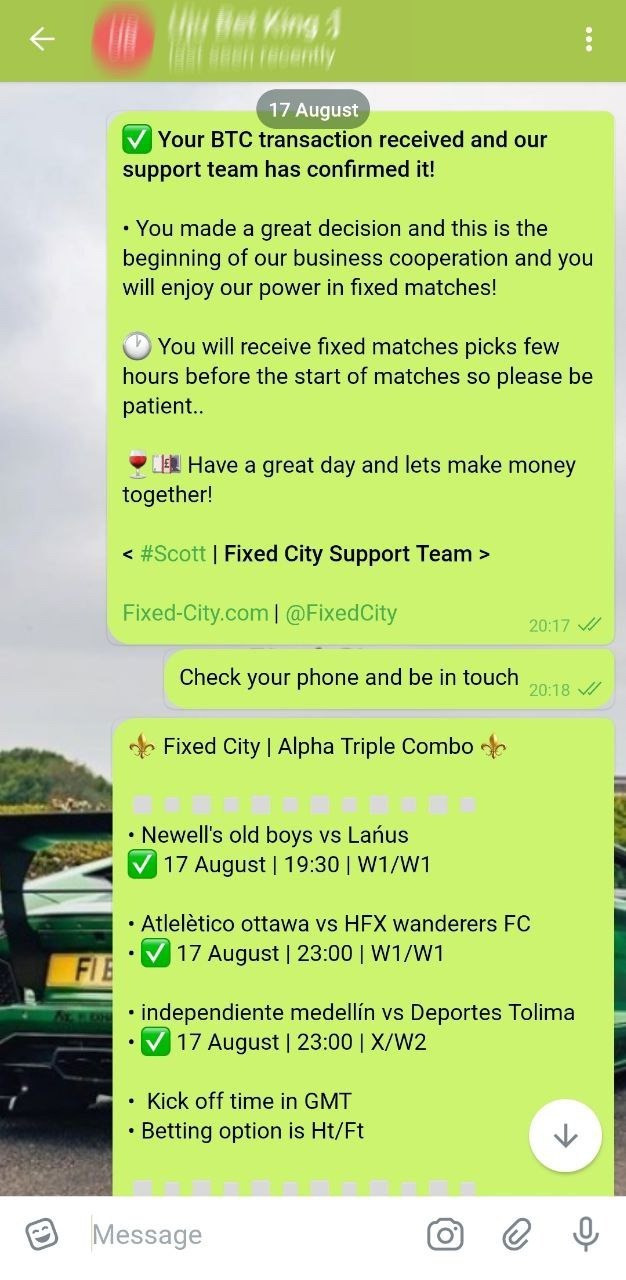Jump to the latest messages
This screenshot has height=1280, width=626.
click(565, 1136)
